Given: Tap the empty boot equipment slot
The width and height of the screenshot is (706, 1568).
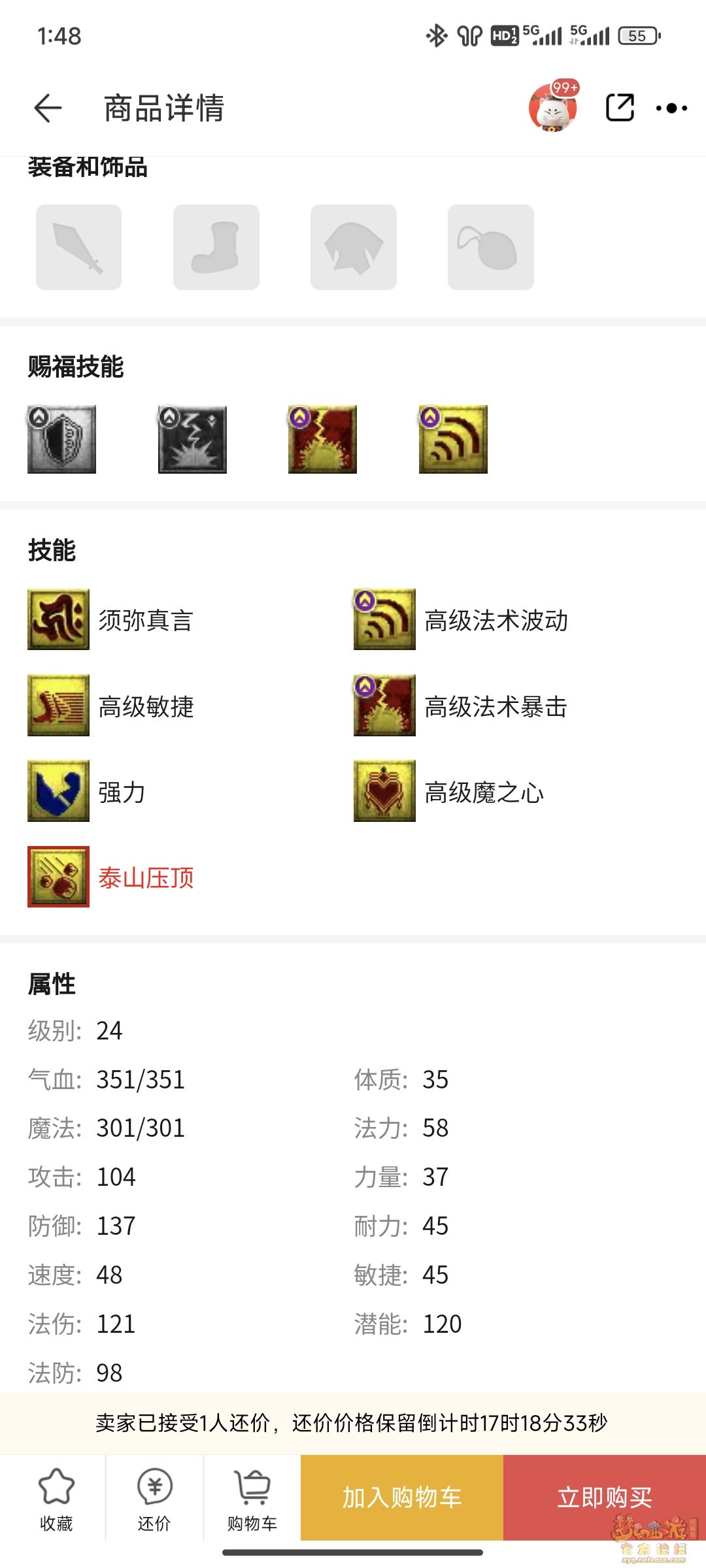Looking at the screenshot, I should click(216, 247).
